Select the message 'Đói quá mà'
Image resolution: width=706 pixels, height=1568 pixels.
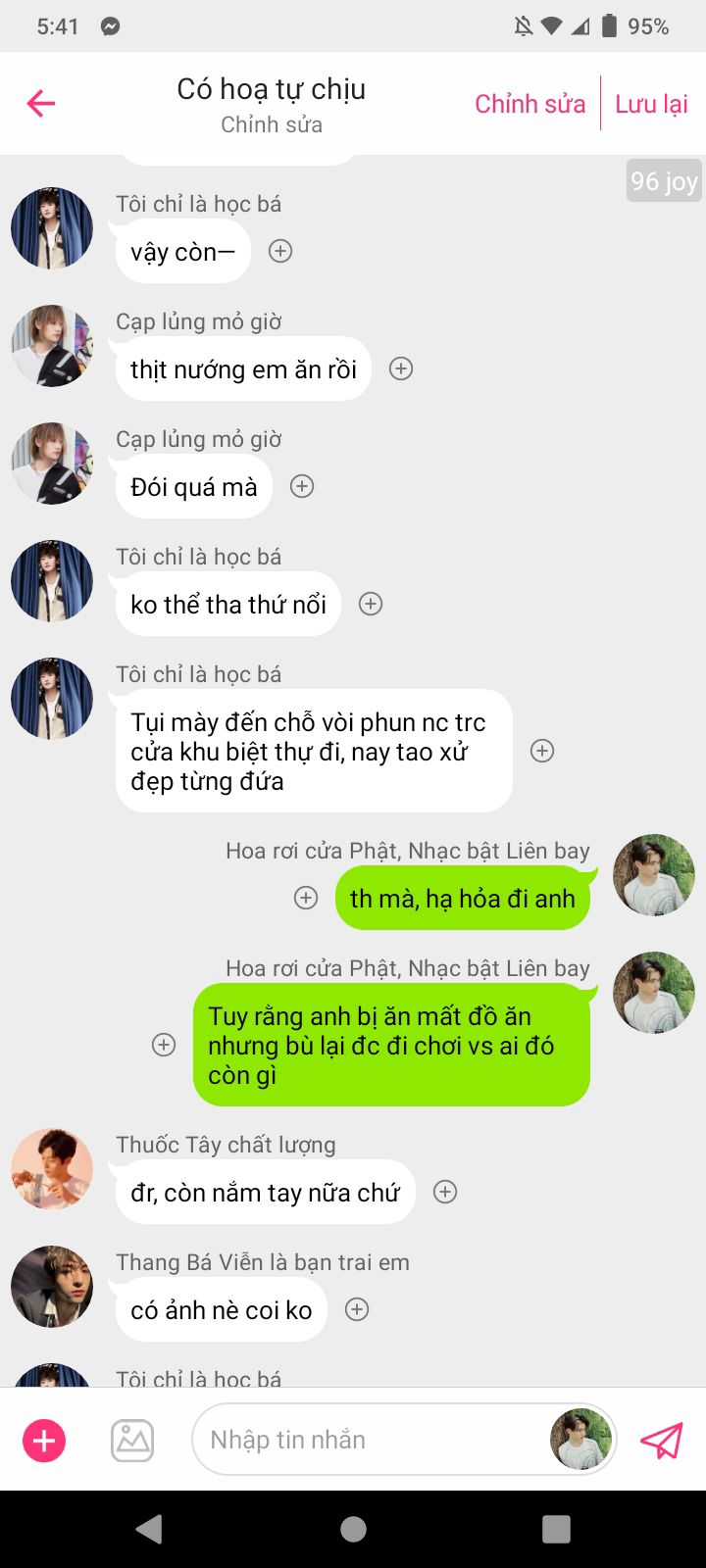pos(194,487)
